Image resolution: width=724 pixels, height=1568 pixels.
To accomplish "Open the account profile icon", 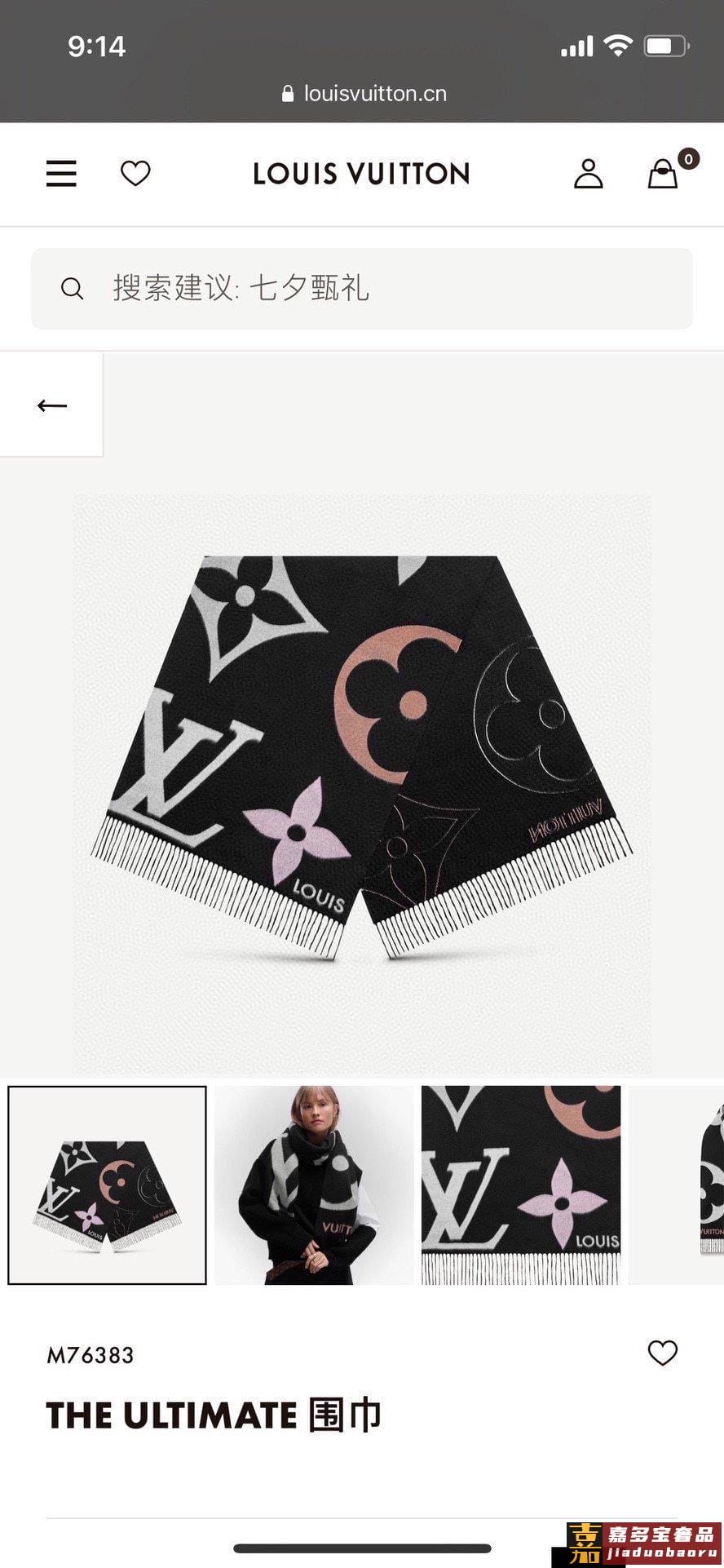I will [x=588, y=174].
